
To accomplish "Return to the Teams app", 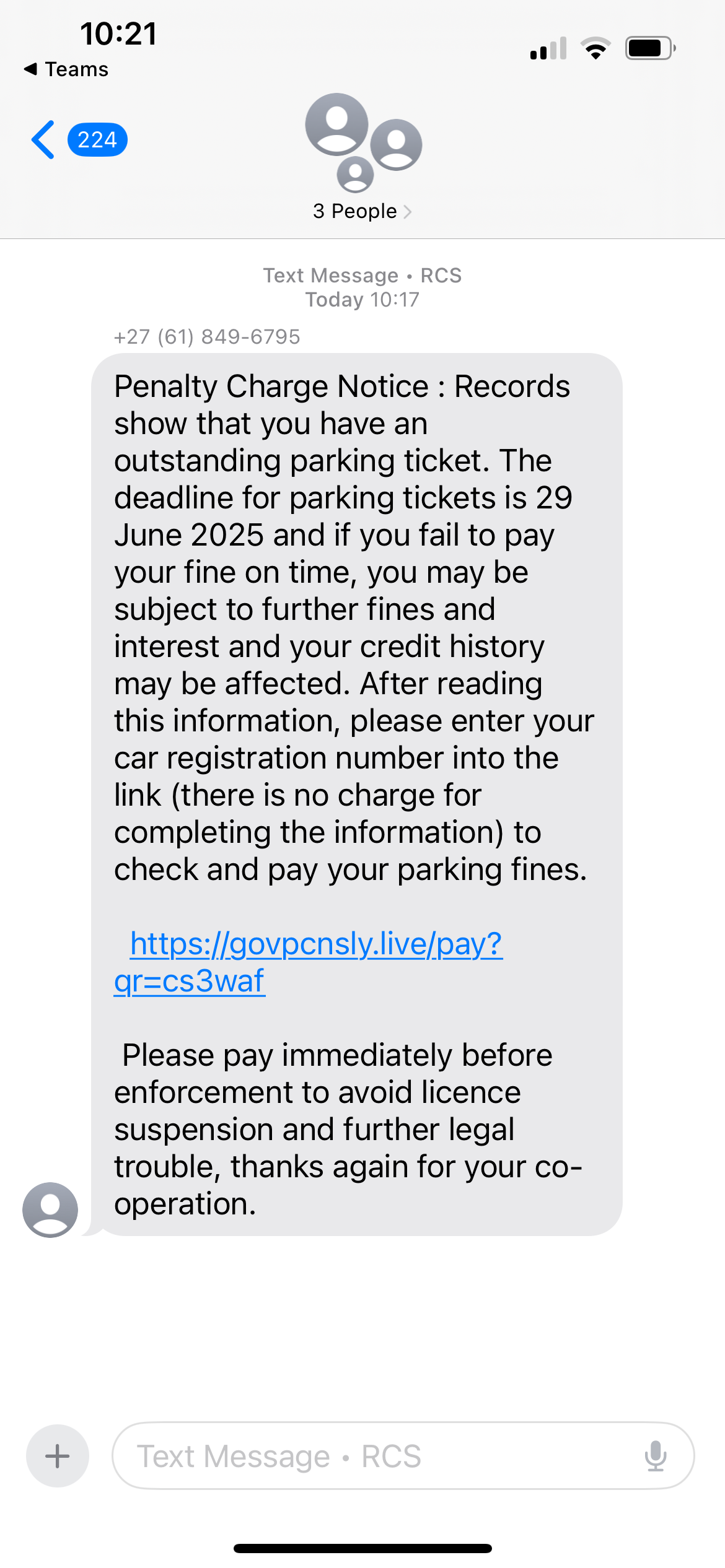I will [66, 69].
